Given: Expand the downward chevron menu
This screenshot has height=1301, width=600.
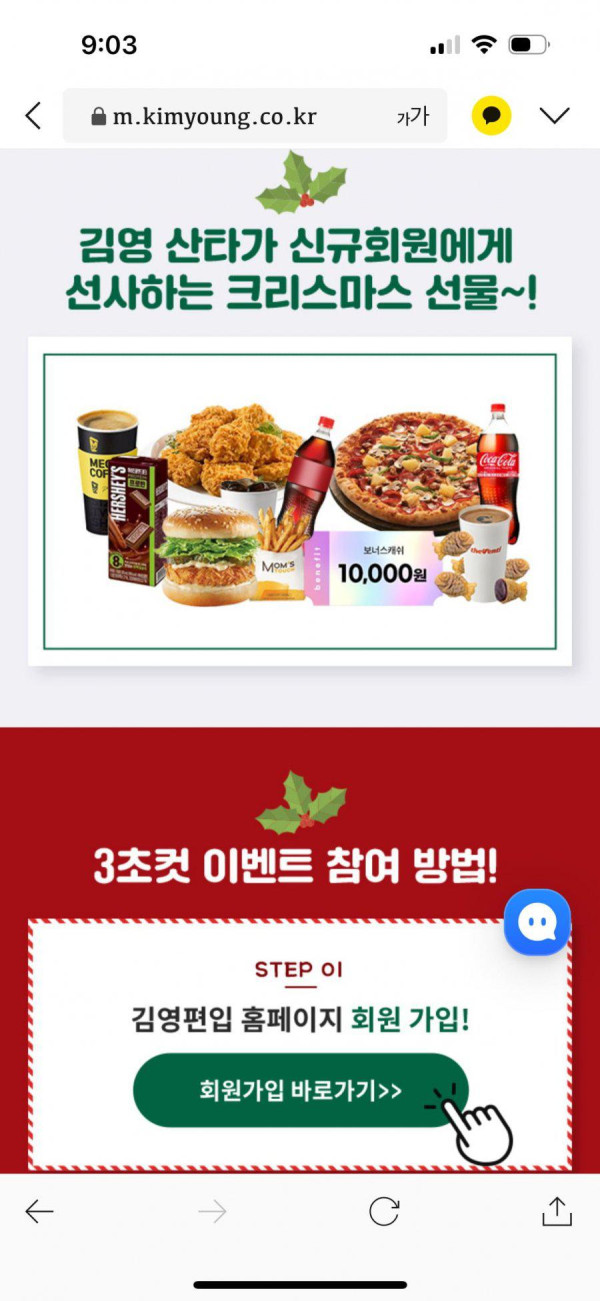Looking at the screenshot, I should pos(554,116).
